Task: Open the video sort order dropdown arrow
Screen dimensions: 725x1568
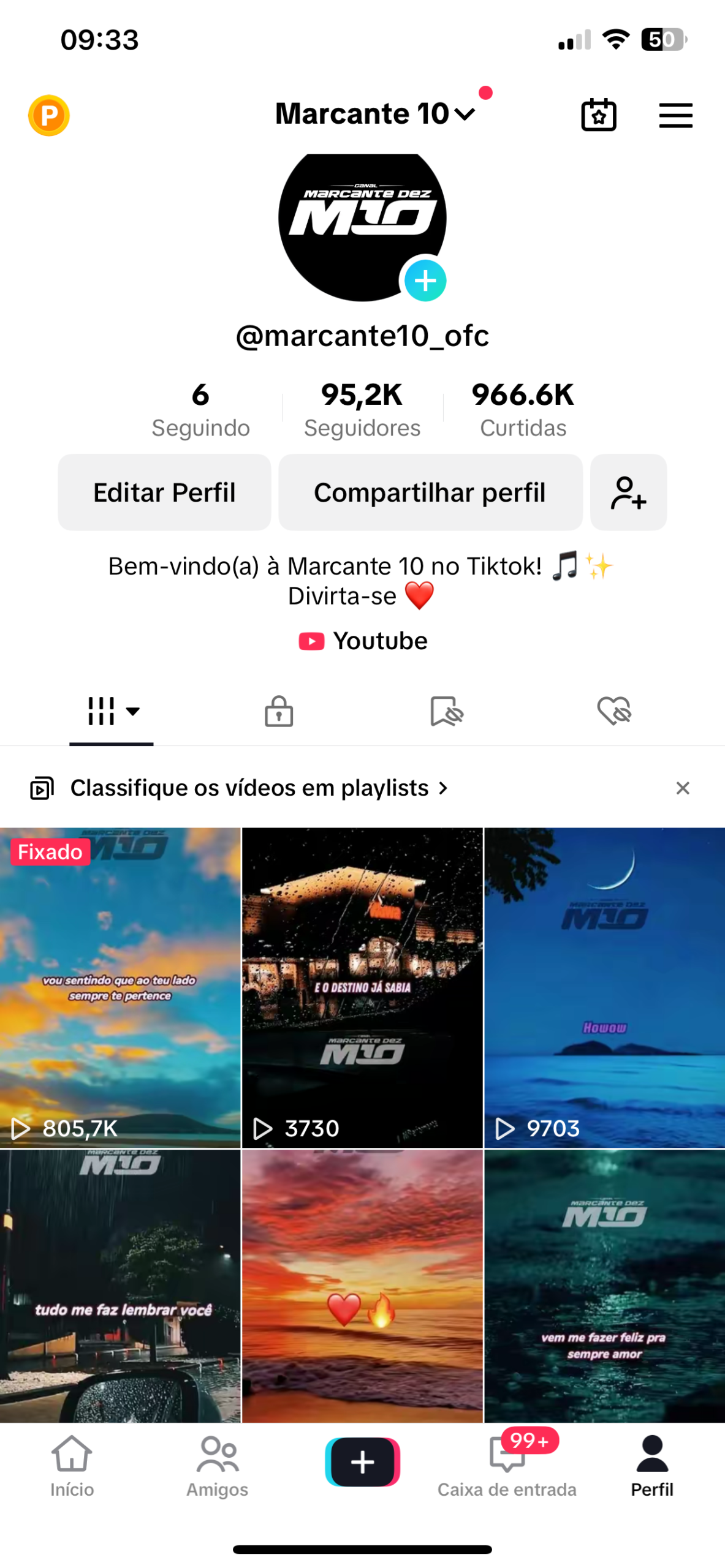Action: (x=132, y=712)
